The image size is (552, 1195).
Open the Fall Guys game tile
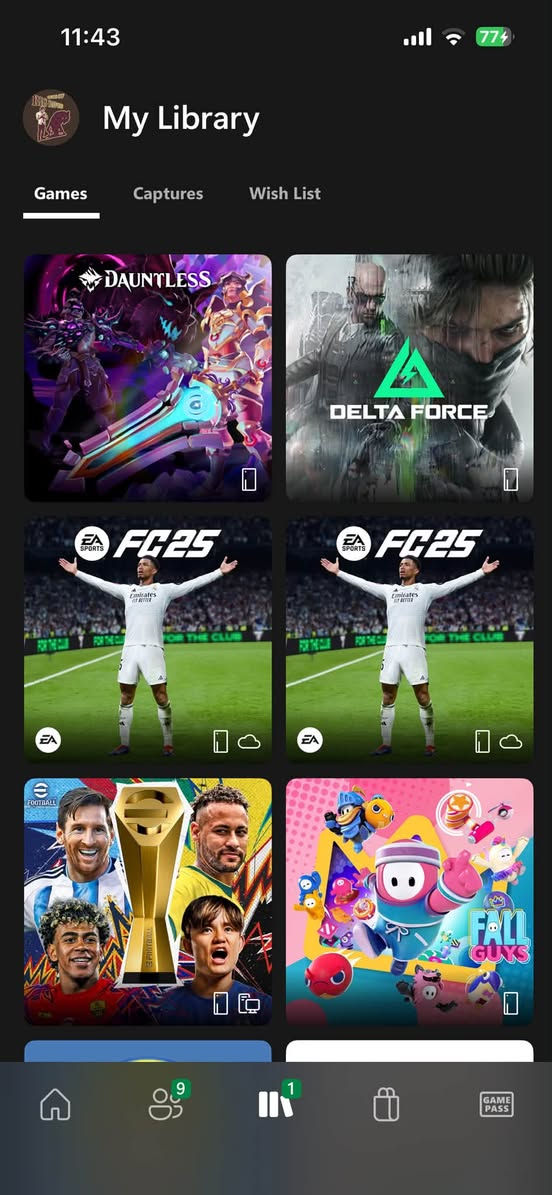409,902
